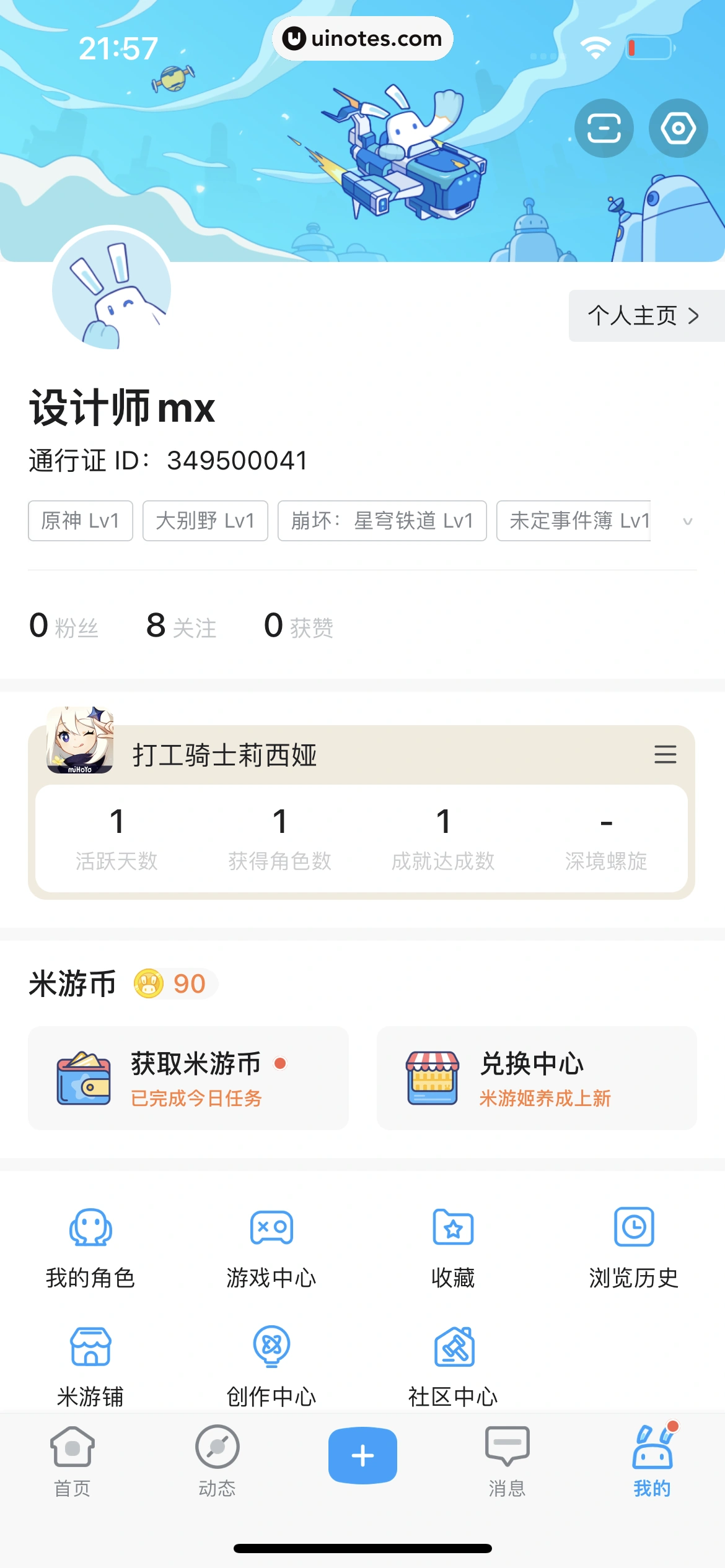This screenshot has height=1568, width=725.
Task: Open the 打工骑士莉西娅 card menu
Action: click(665, 754)
